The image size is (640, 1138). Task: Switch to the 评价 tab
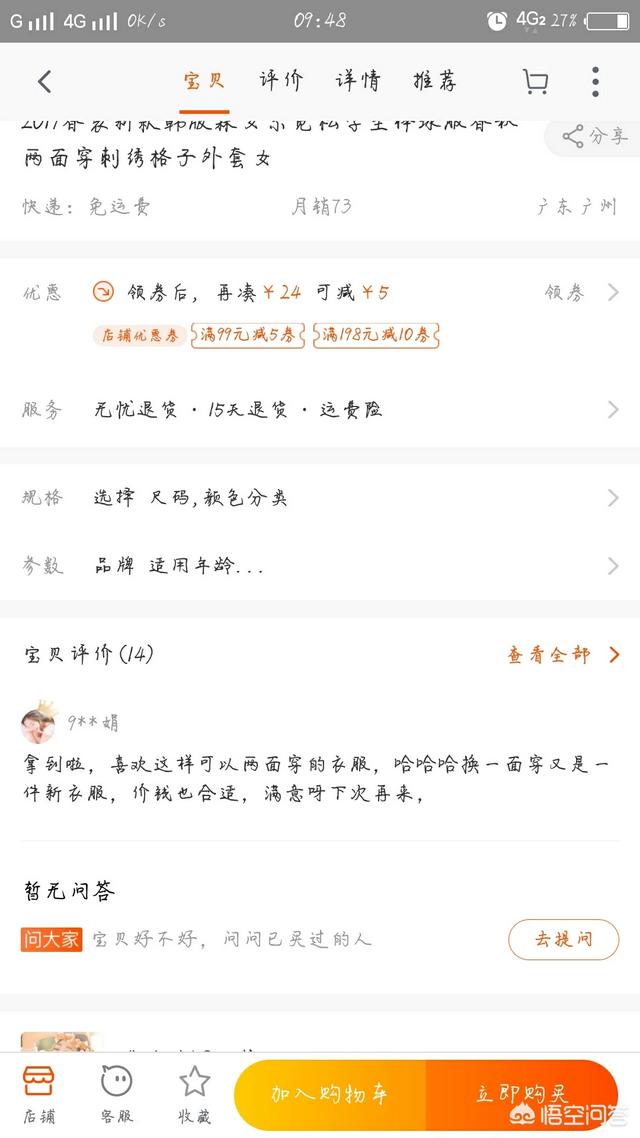point(281,81)
